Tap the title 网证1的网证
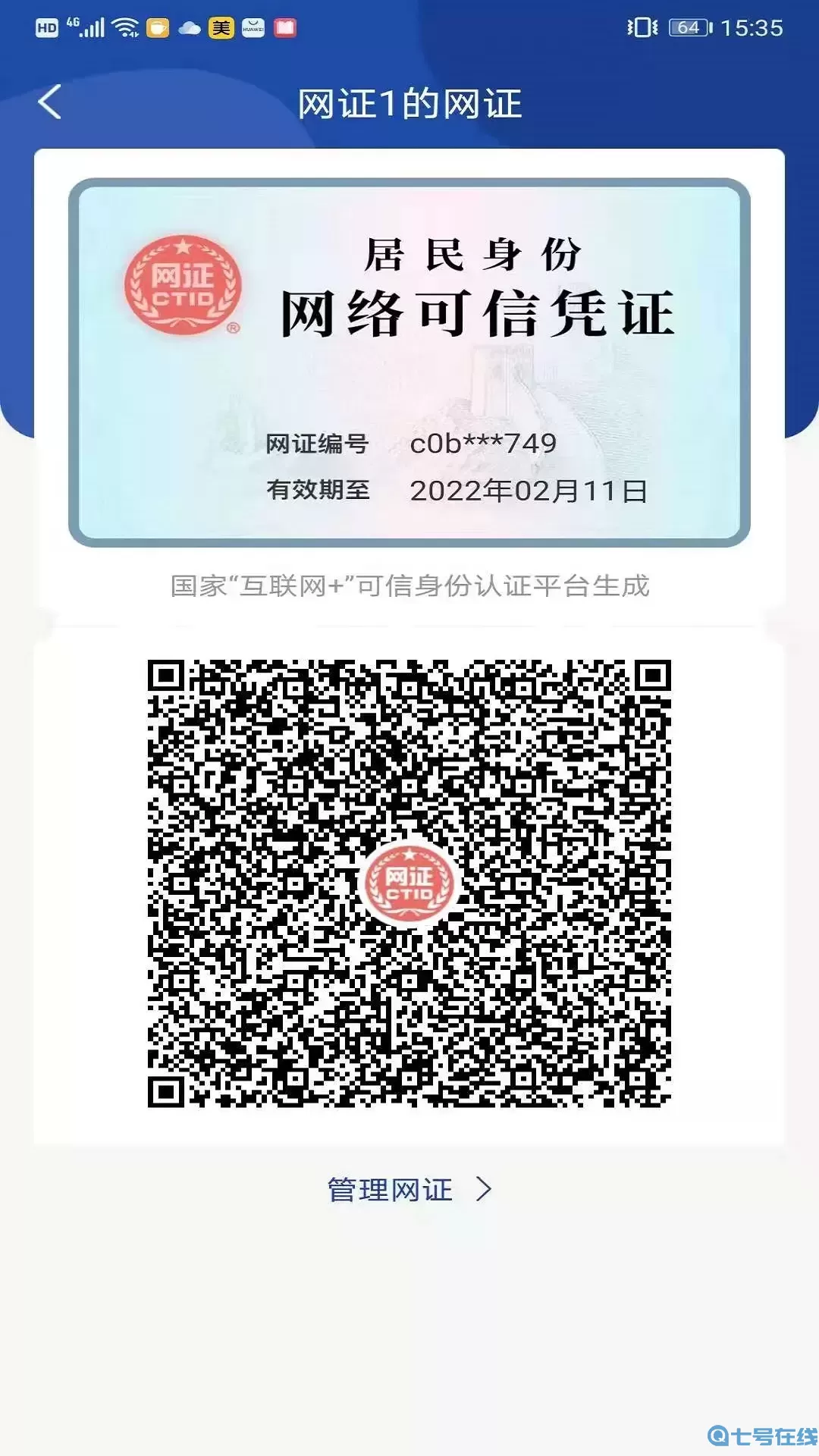 pyautogui.click(x=409, y=102)
